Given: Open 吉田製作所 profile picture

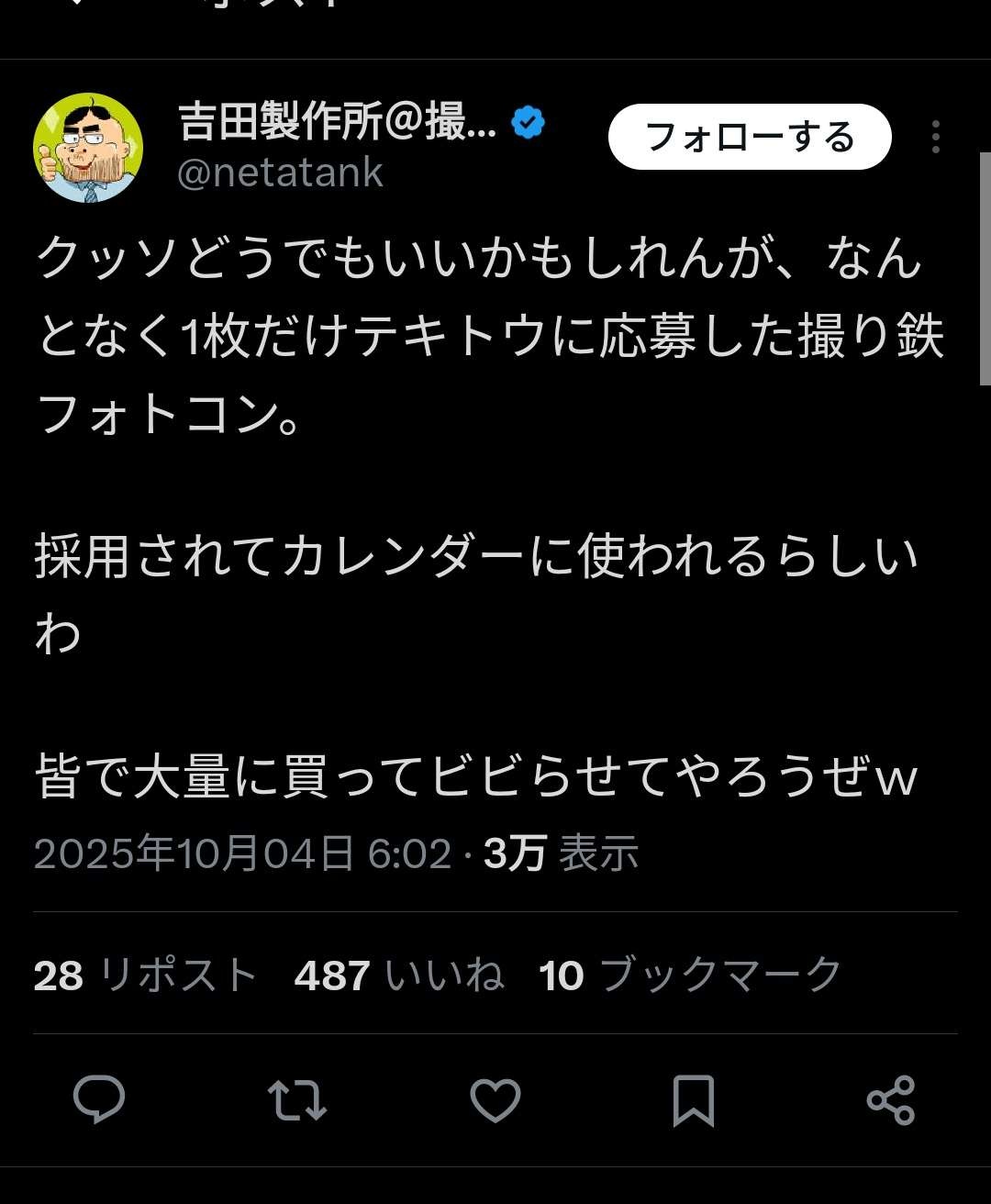Looking at the screenshot, I should coord(88,147).
